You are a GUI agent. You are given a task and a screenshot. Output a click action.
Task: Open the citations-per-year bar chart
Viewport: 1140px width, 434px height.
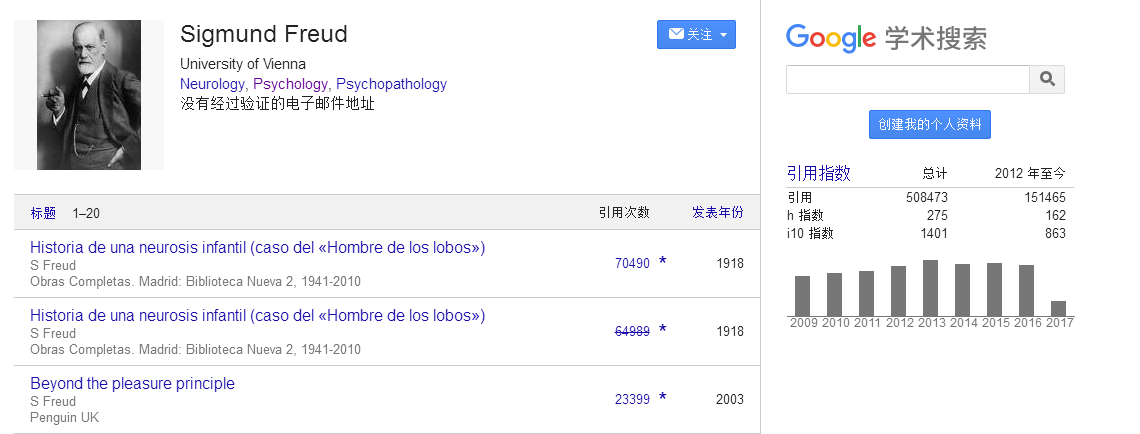tap(930, 290)
